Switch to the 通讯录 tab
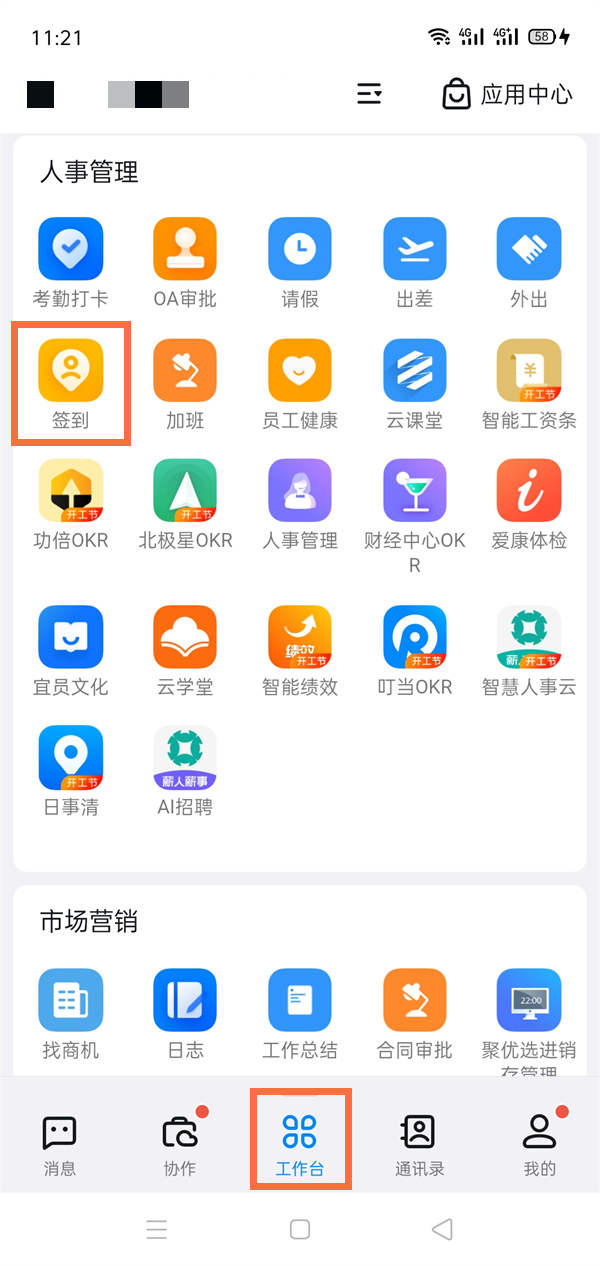 419,1145
